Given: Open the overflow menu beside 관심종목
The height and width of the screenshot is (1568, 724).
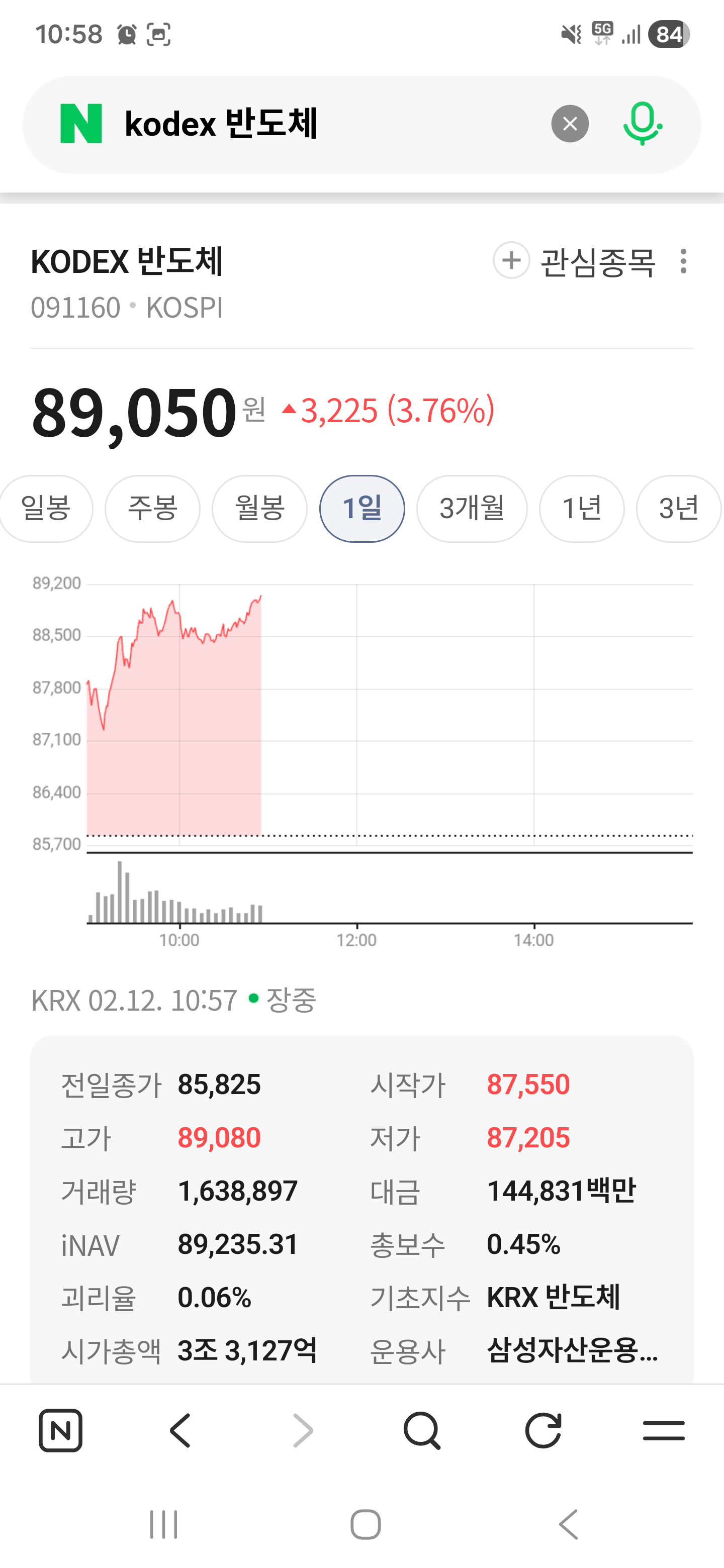Looking at the screenshot, I should [683, 262].
